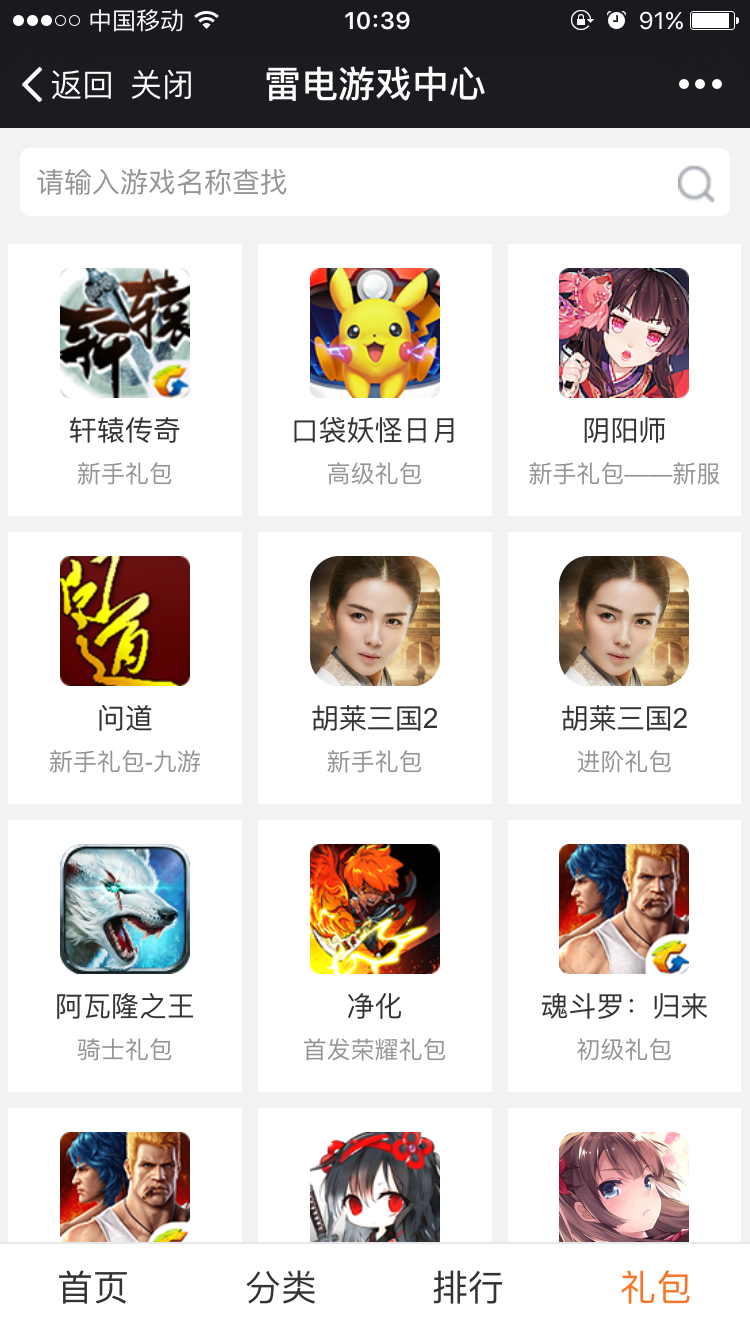Screen dimensions: 750x1334
Task: Open 净化 首发荣耀礼包 card
Action: tap(375, 956)
